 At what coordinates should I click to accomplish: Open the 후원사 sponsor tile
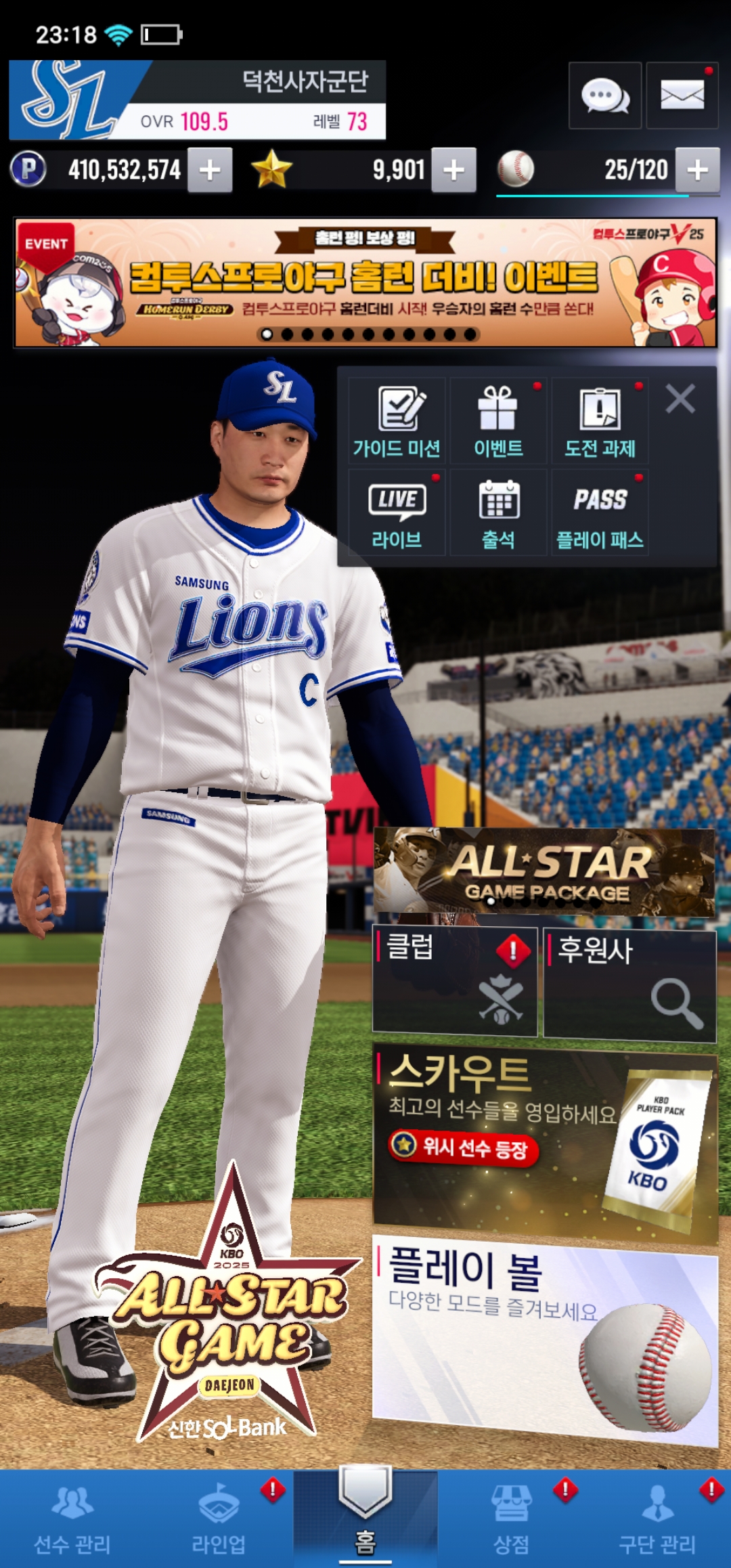pos(629,984)
